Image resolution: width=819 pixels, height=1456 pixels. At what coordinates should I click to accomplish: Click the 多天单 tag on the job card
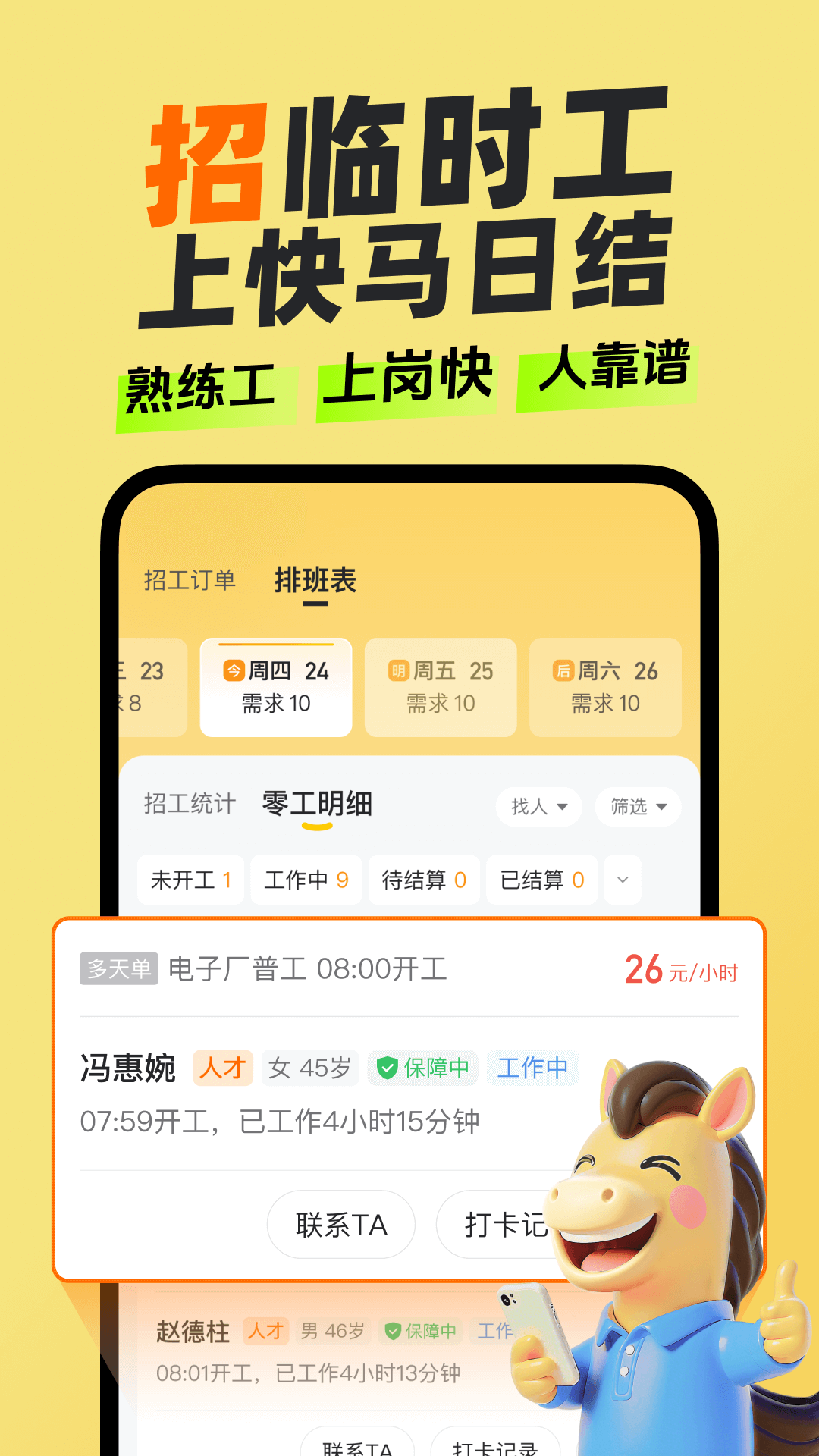pyautogui.click(x=118, y=968)
